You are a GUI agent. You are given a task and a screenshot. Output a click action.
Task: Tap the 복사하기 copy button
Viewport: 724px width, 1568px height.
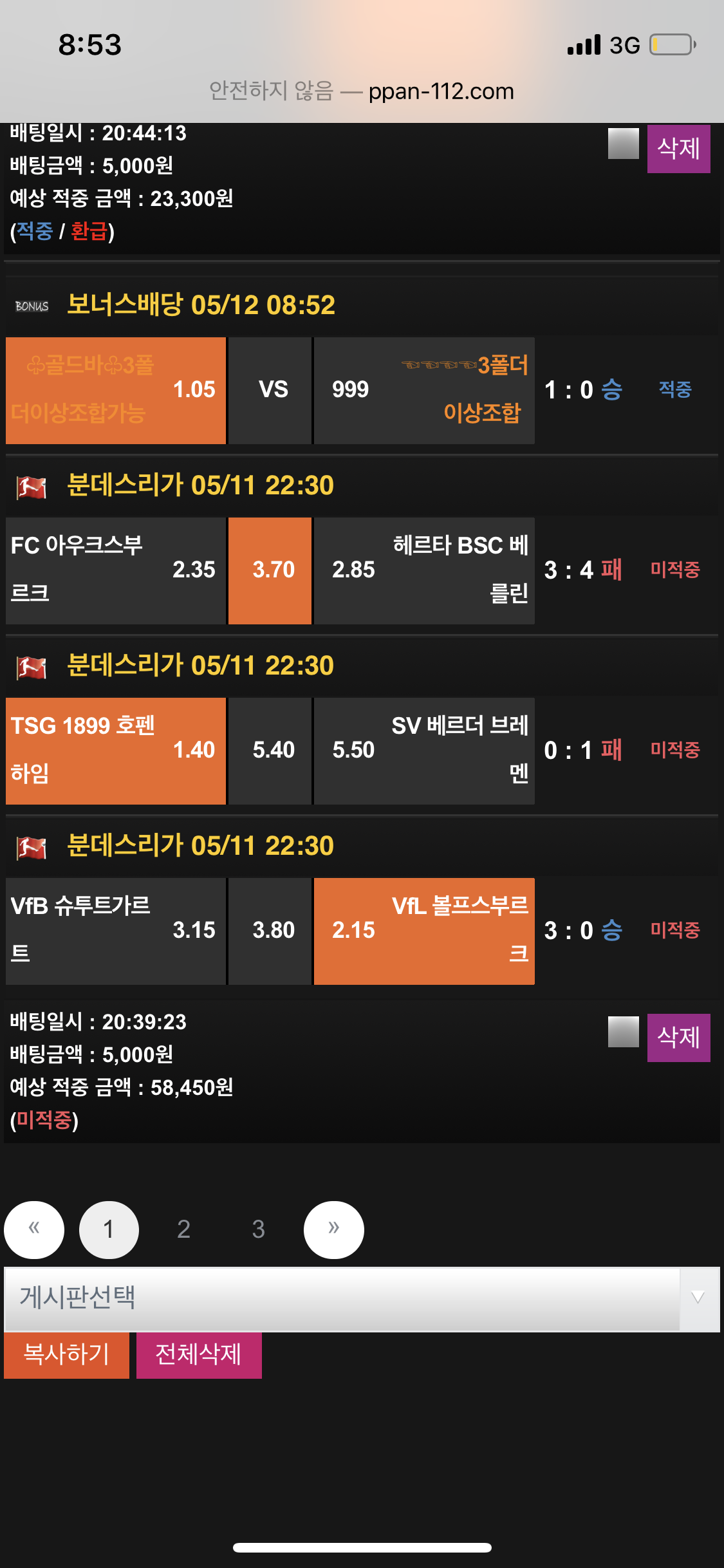click(x=66, y=1354)
